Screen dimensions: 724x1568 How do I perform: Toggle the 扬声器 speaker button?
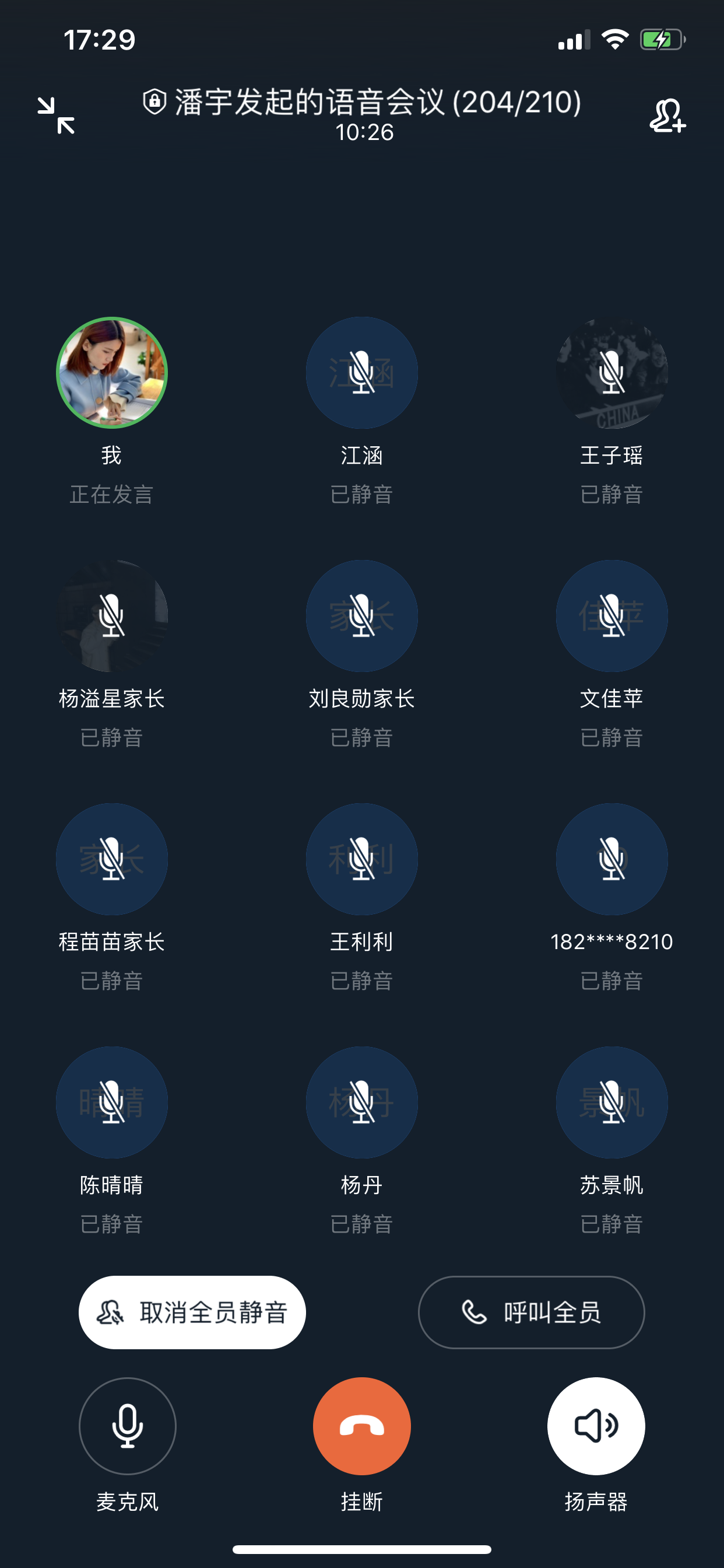(x=596, y=1426)
